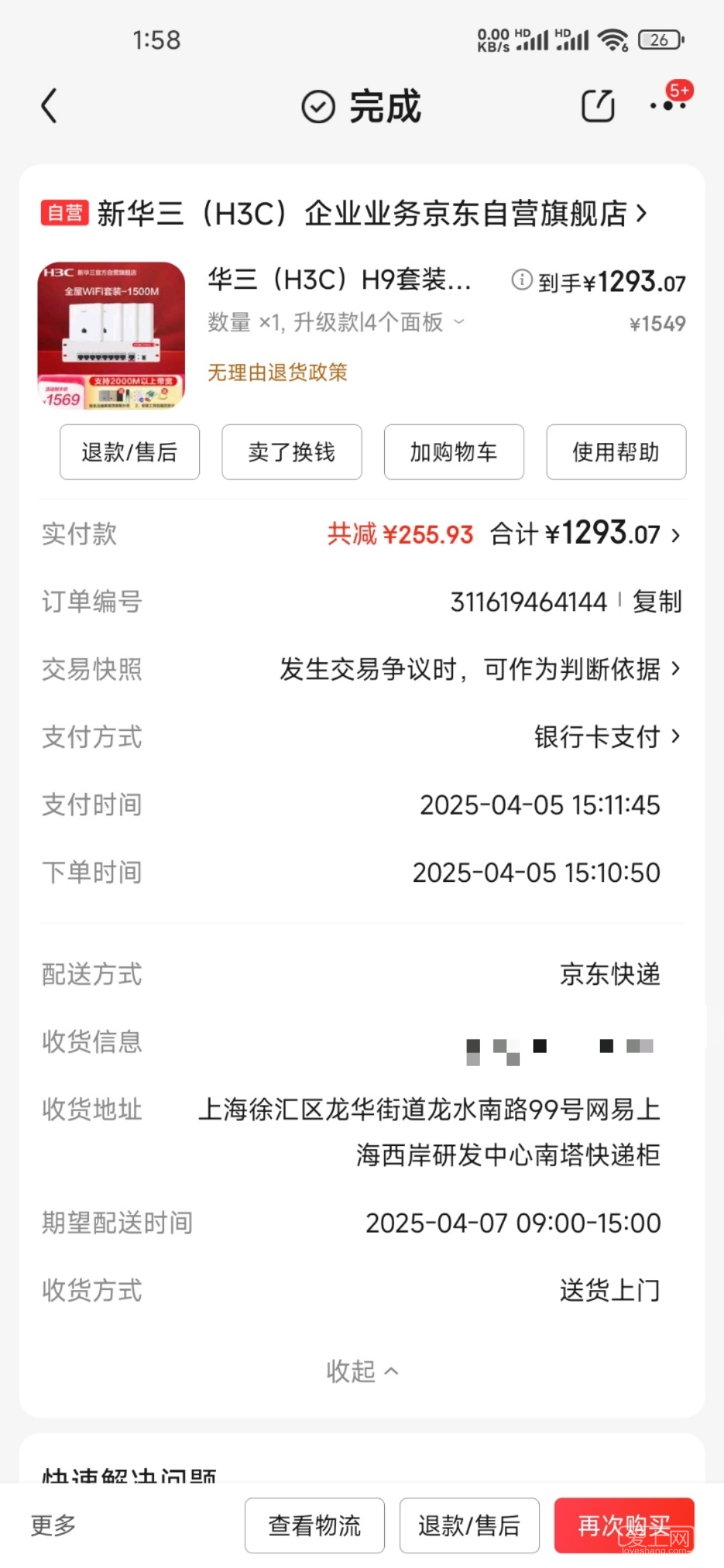724x1568 pixels.
Task: Check delivery with 查看物流
Action: 314,1526
